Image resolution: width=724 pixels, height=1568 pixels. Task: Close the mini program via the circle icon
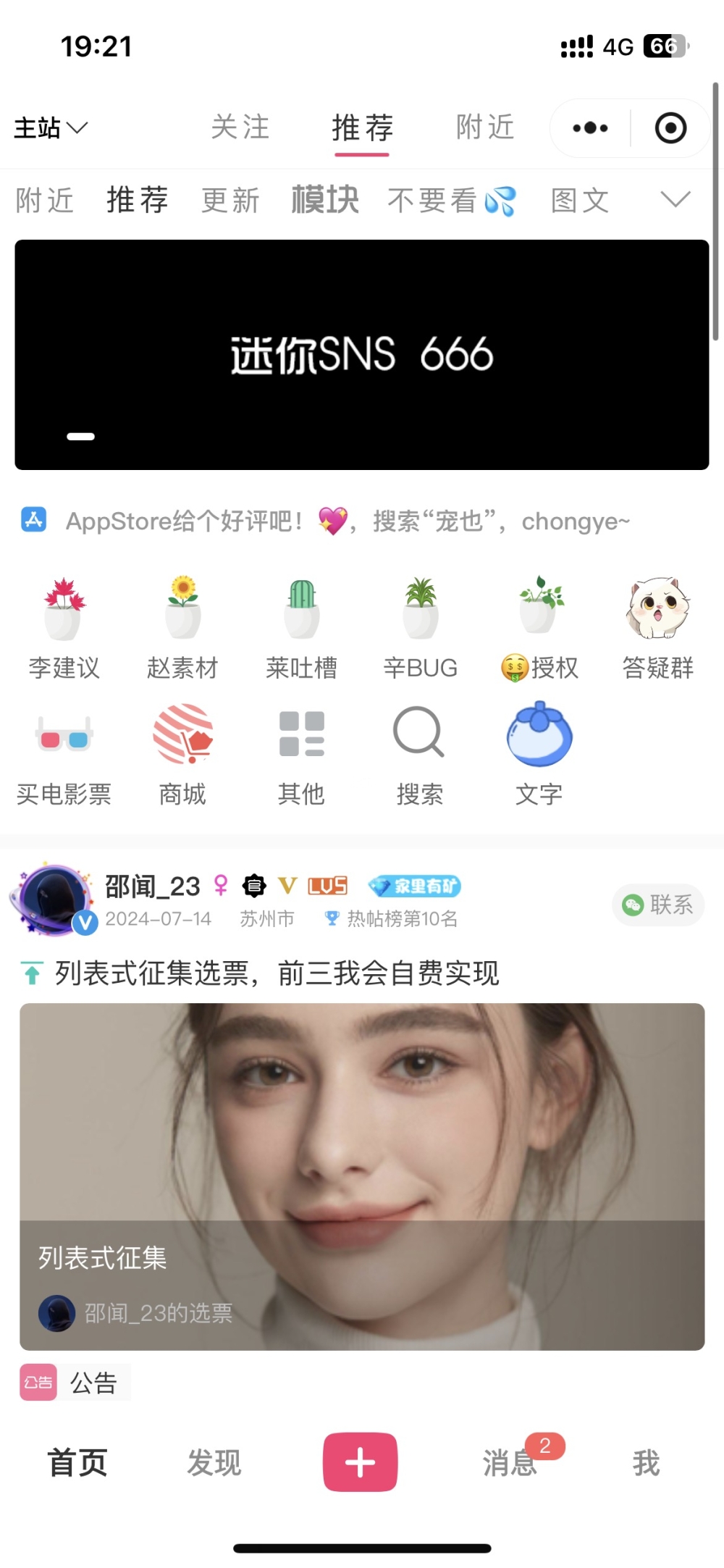pos(670,128)
